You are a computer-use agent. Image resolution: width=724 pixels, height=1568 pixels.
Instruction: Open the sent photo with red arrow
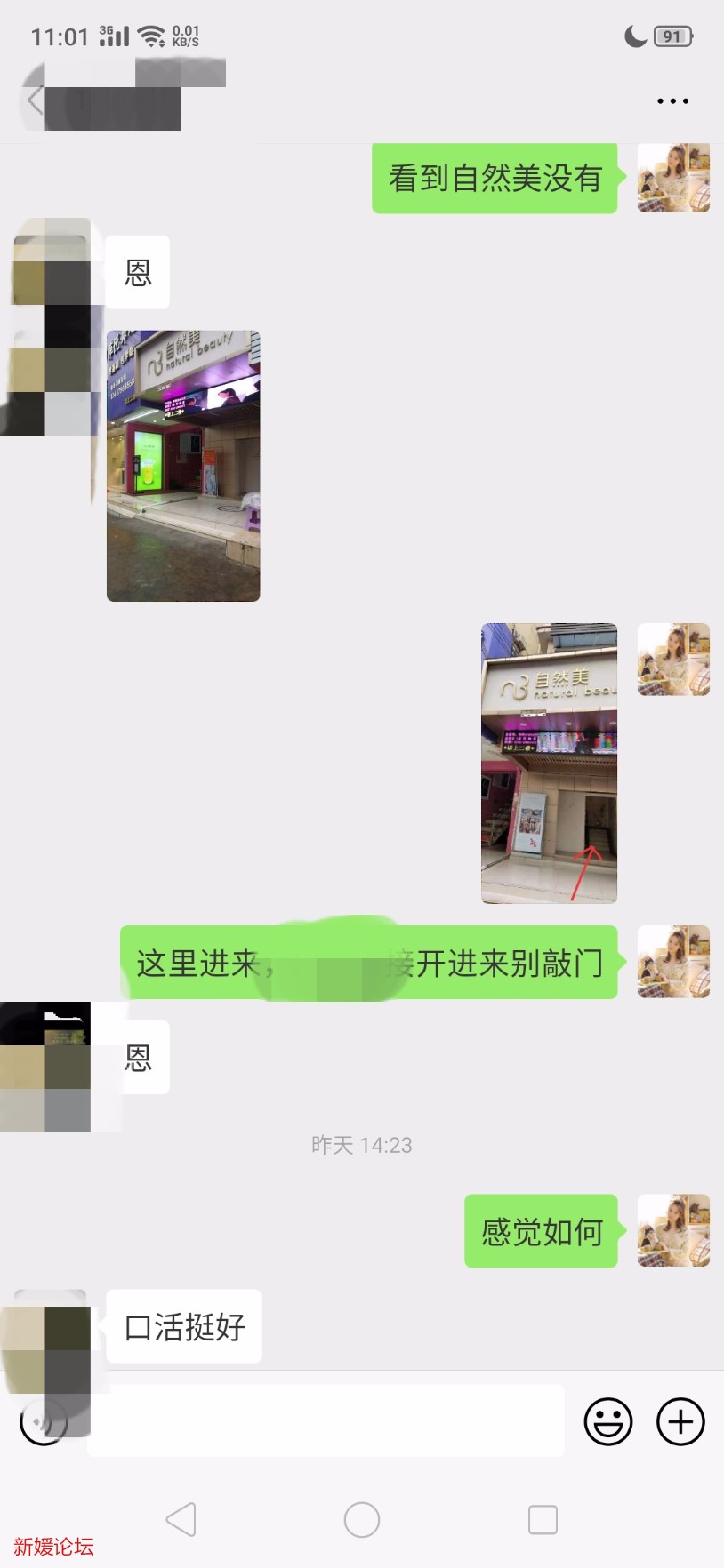click(x=549, y=763)
